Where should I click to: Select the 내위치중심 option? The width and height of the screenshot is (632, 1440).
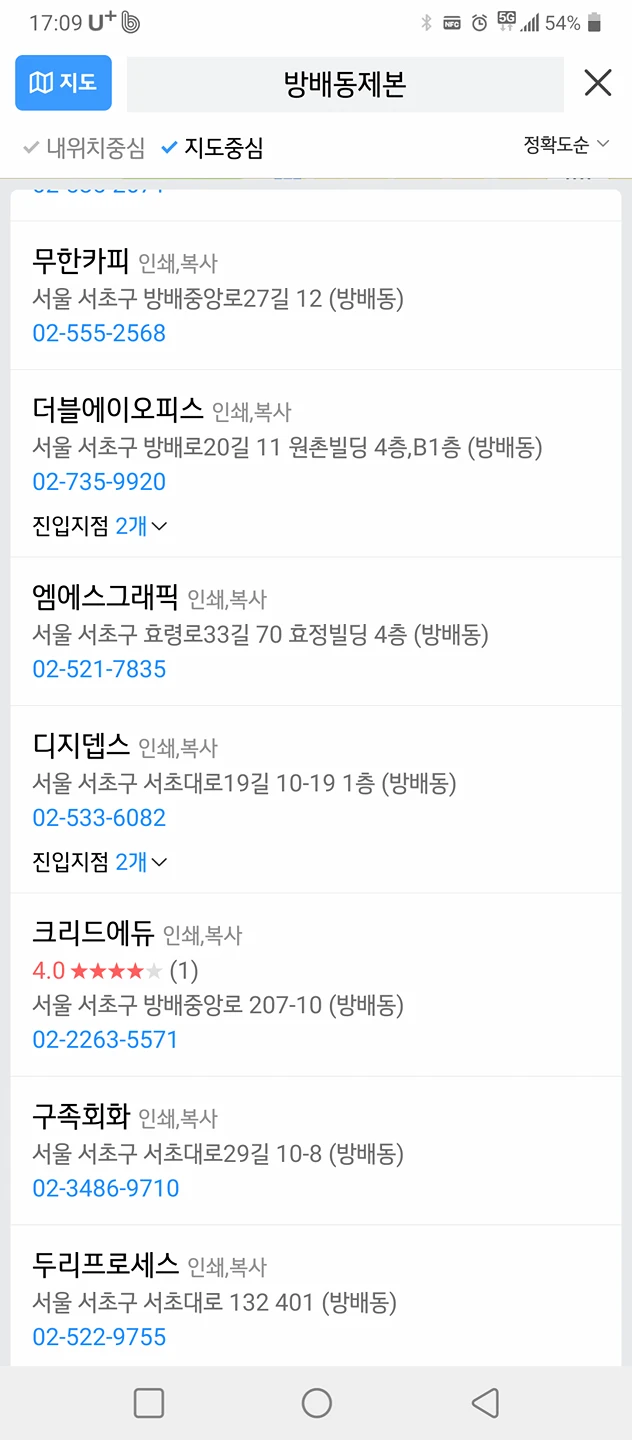(x=84, y=148)
